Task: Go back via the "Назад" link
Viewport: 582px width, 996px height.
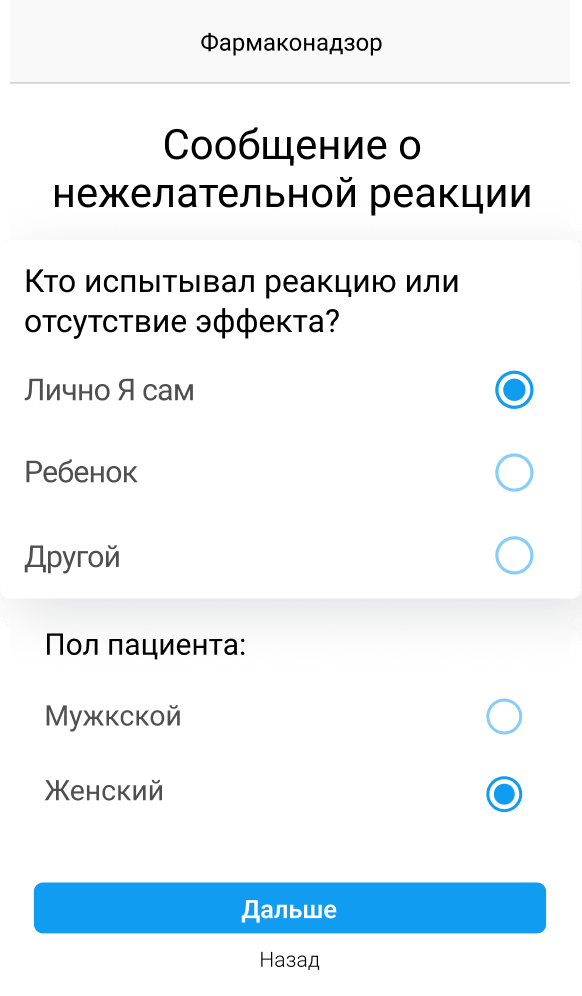Action: coord(290,959)
